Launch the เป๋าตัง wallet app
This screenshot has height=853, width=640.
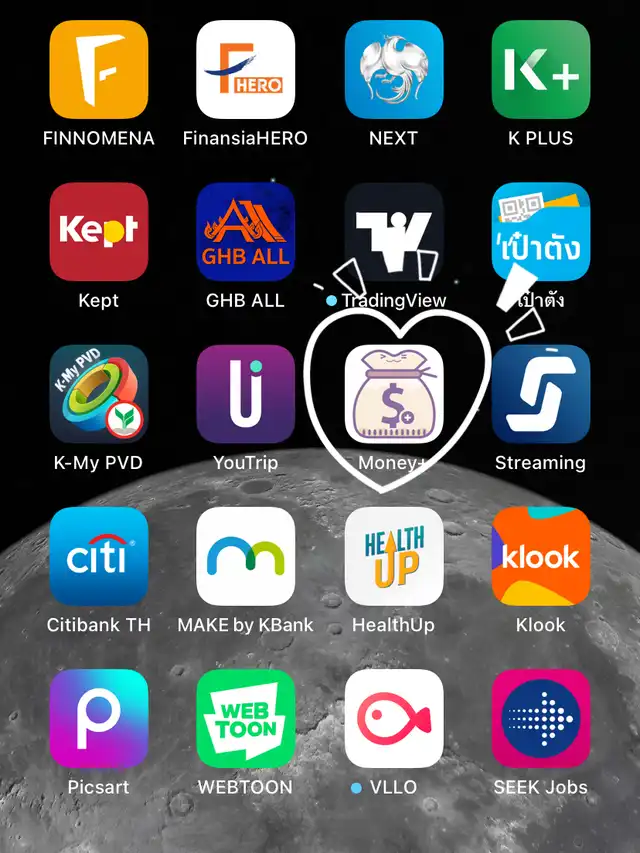(x=540, y=232)
